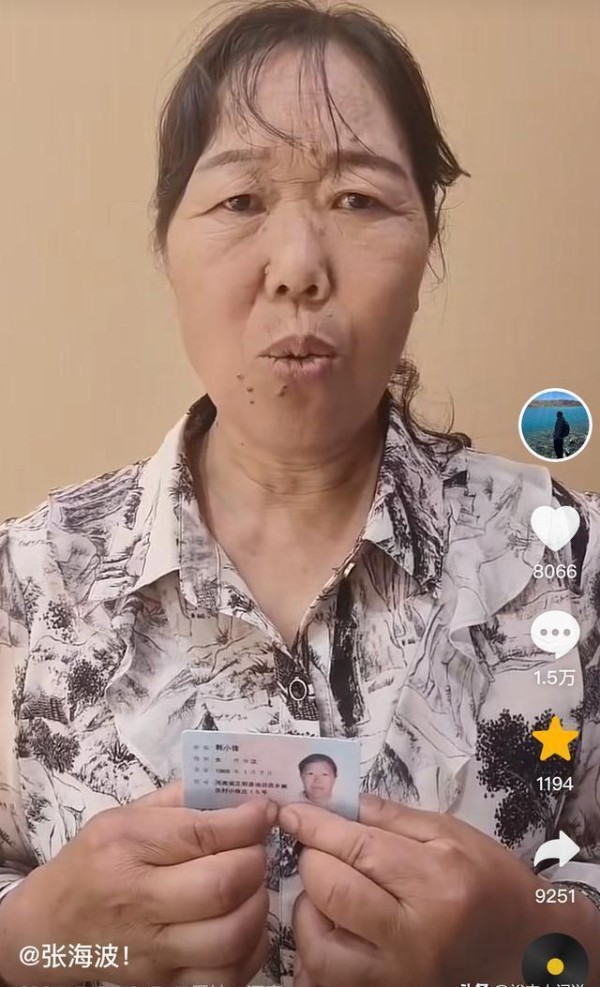600x987 pixels.
Task: Share the video with the arrow icon
Action: pyautogui.click(x=556, y=852)
